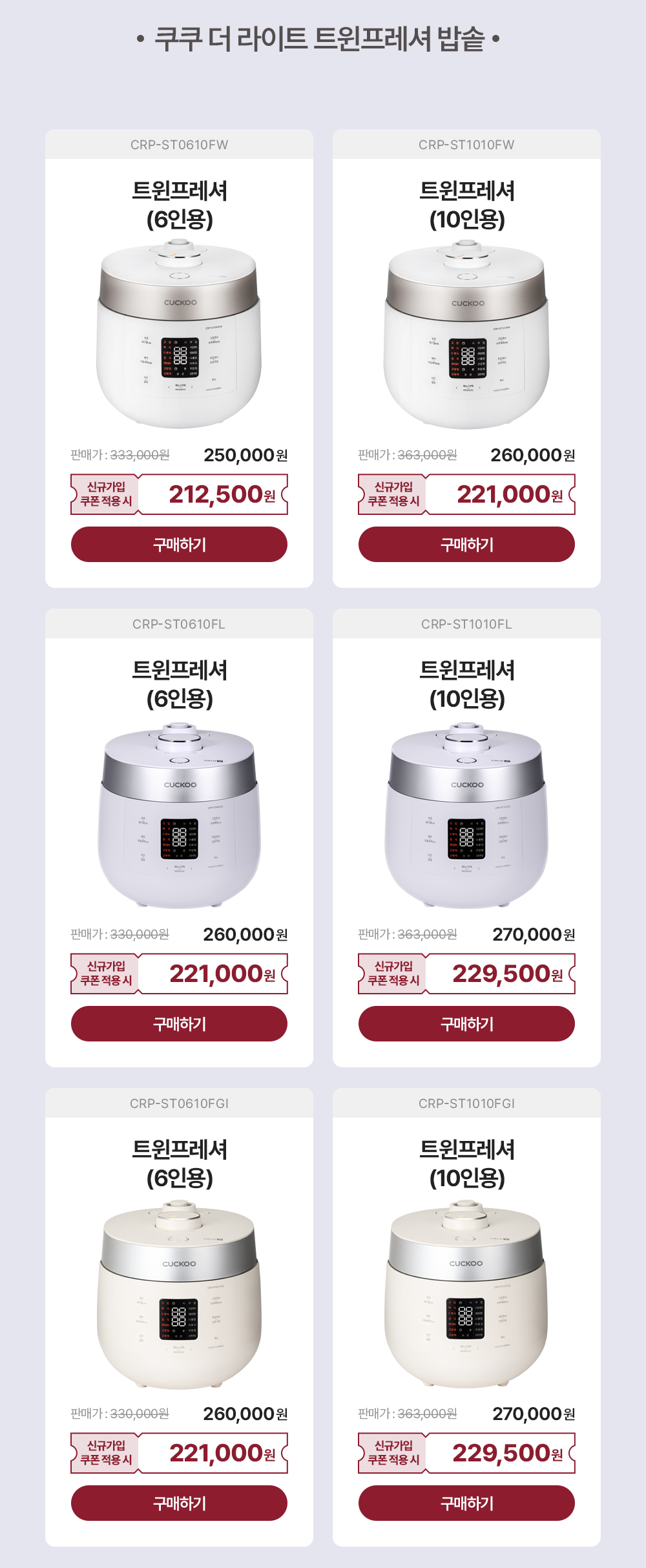The width and height of the screenshot is (646, 1568).
Task: Purchase the CRP-ST0610FL model
Action: (179, 1023)
